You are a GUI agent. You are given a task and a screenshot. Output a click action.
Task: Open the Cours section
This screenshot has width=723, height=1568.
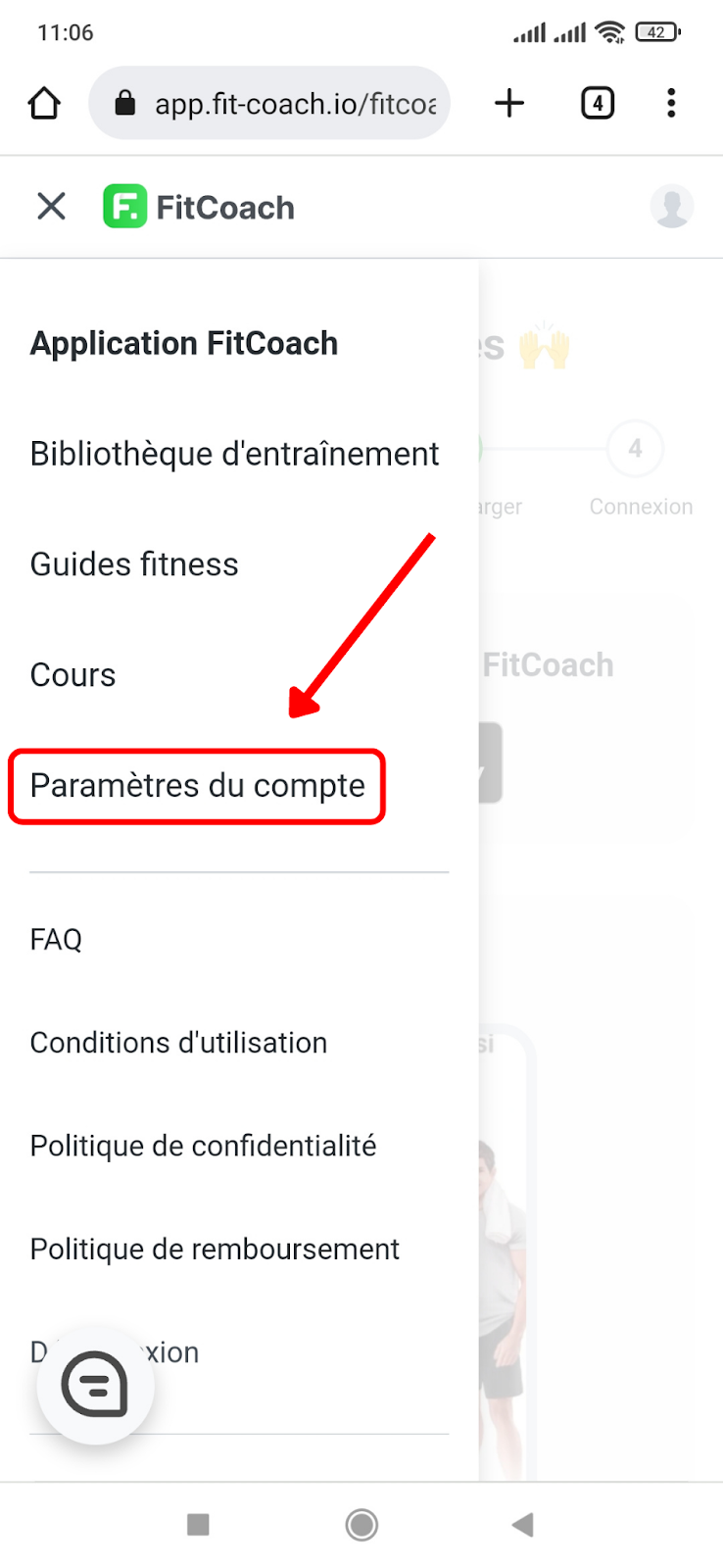73,675
